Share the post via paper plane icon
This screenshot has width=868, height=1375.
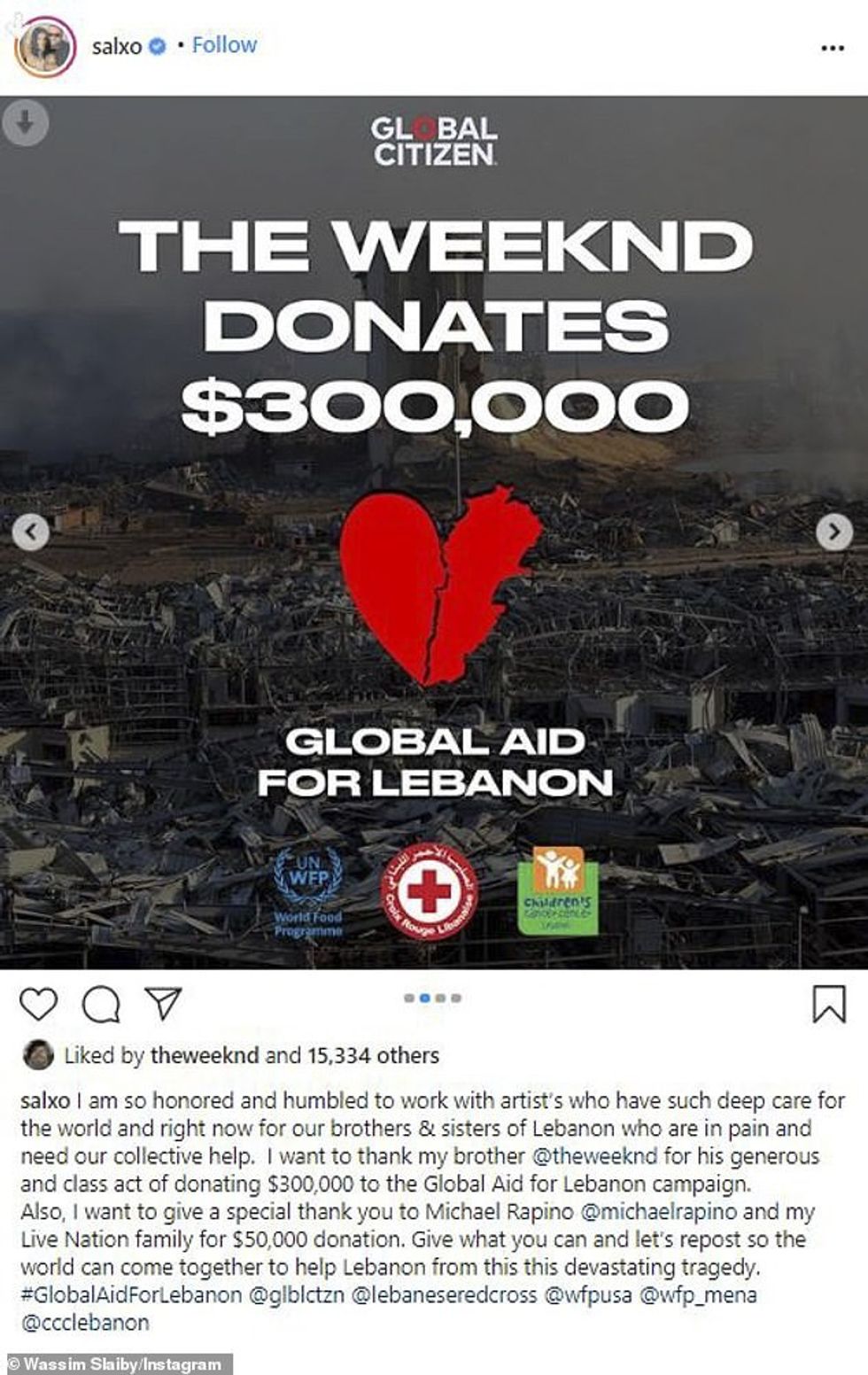[163, 1003]
